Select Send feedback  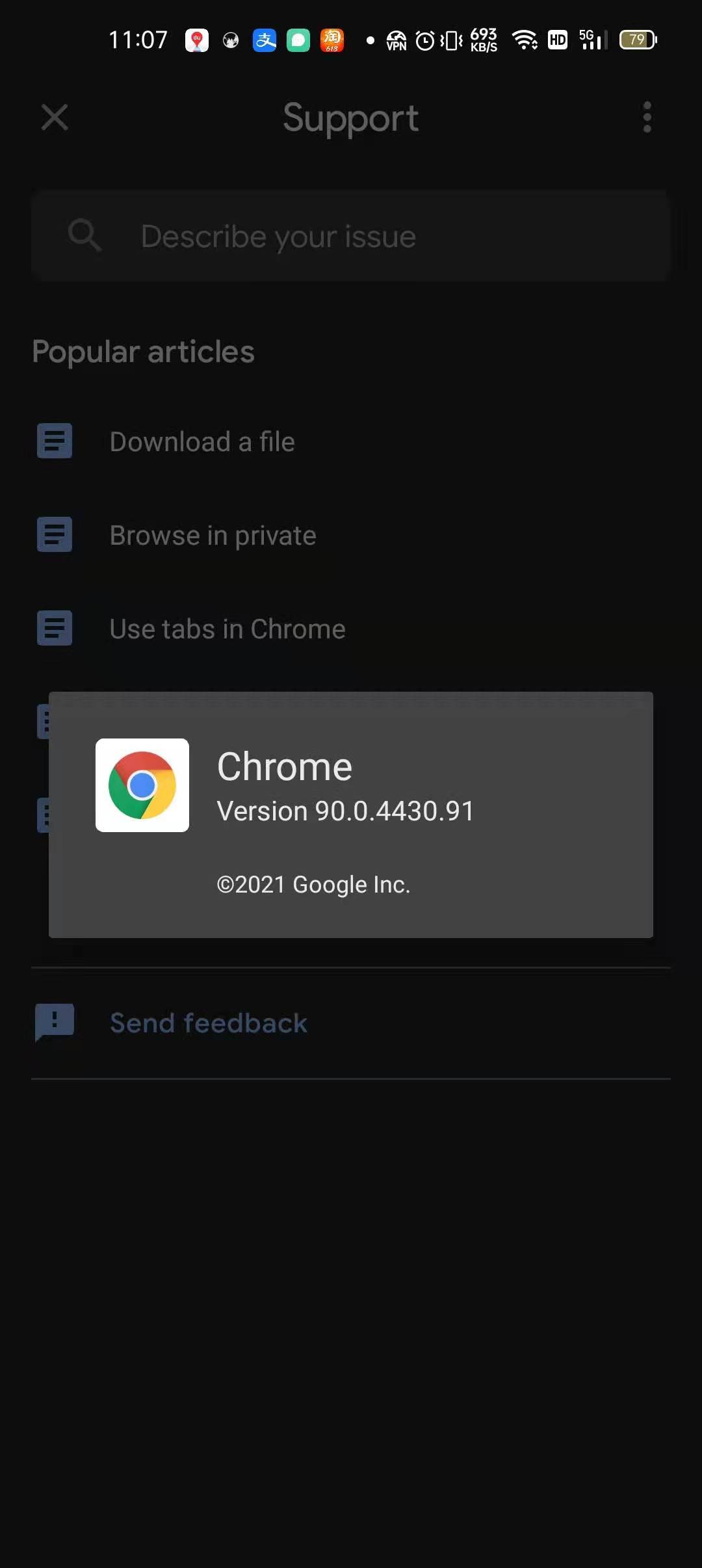(x=351, y=1023)
